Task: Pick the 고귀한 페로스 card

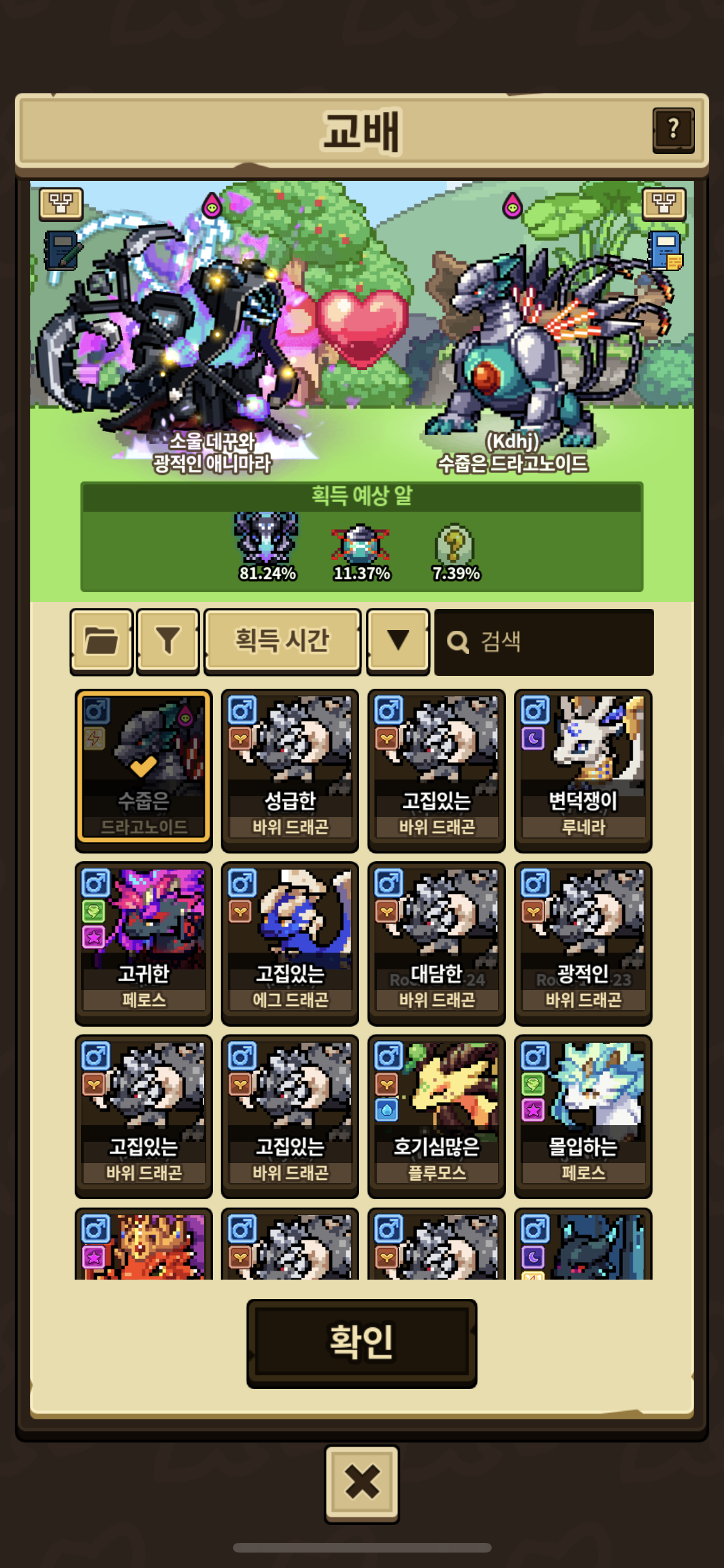Action: click(x=144, y=943)
